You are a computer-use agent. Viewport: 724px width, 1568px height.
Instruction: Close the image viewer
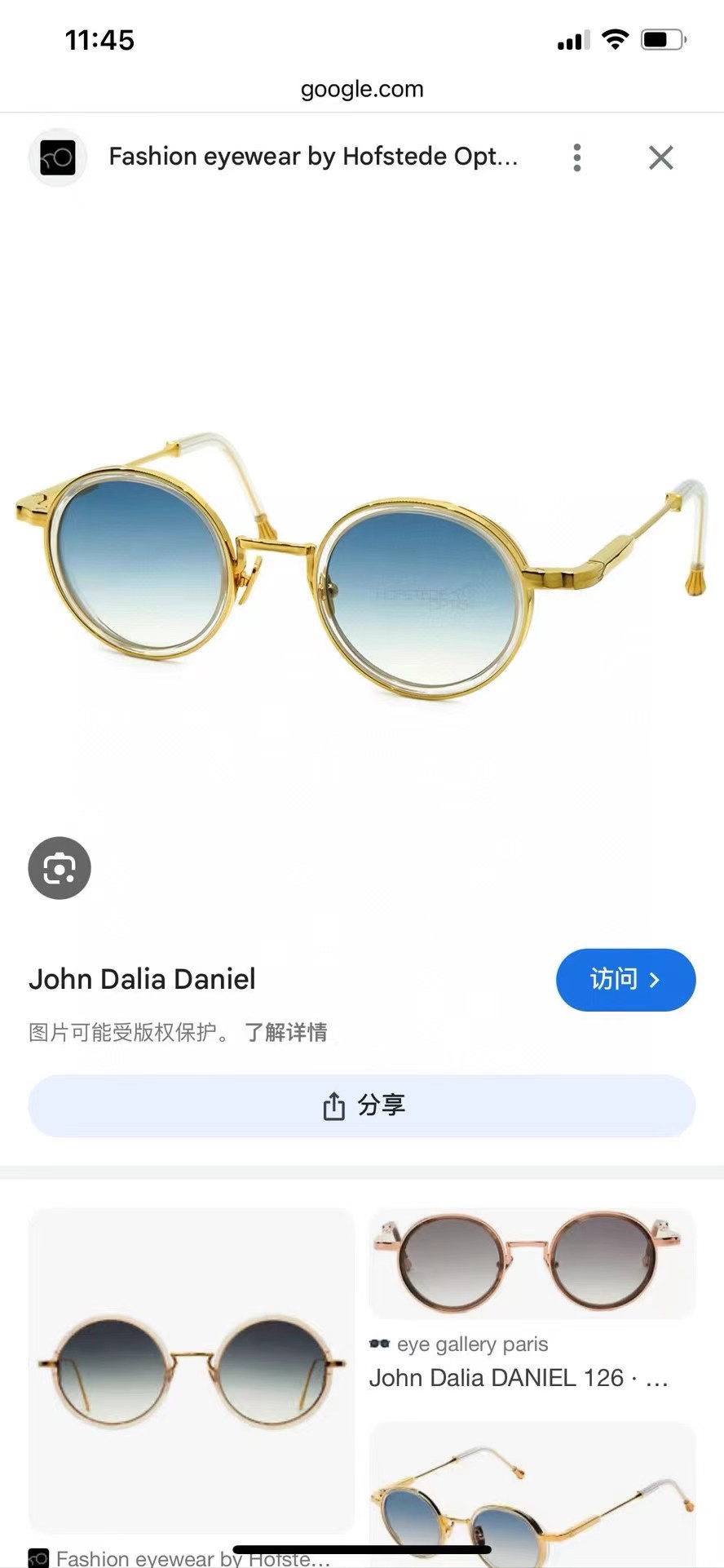[660, 157]
